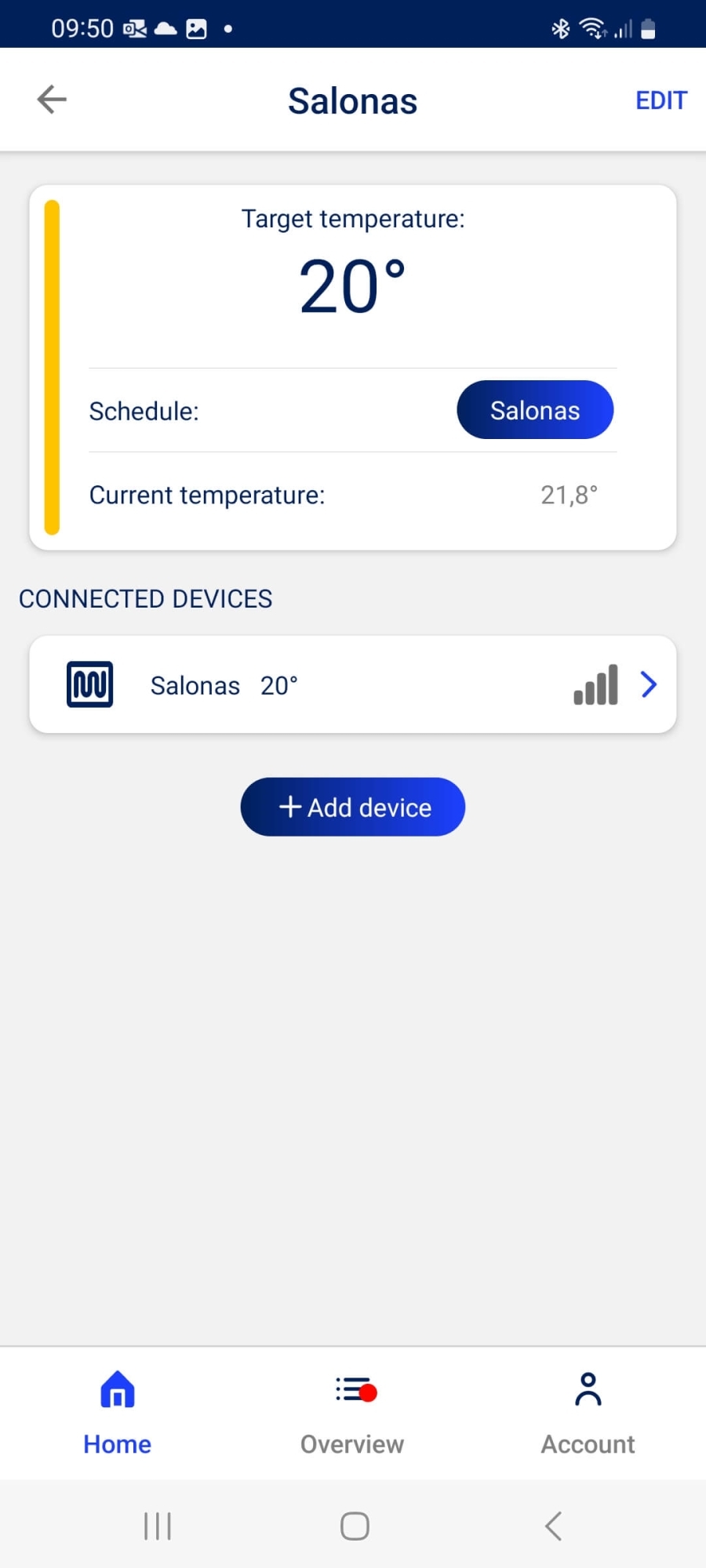
Task: Tap the Add device button
Action: [353, 807]
